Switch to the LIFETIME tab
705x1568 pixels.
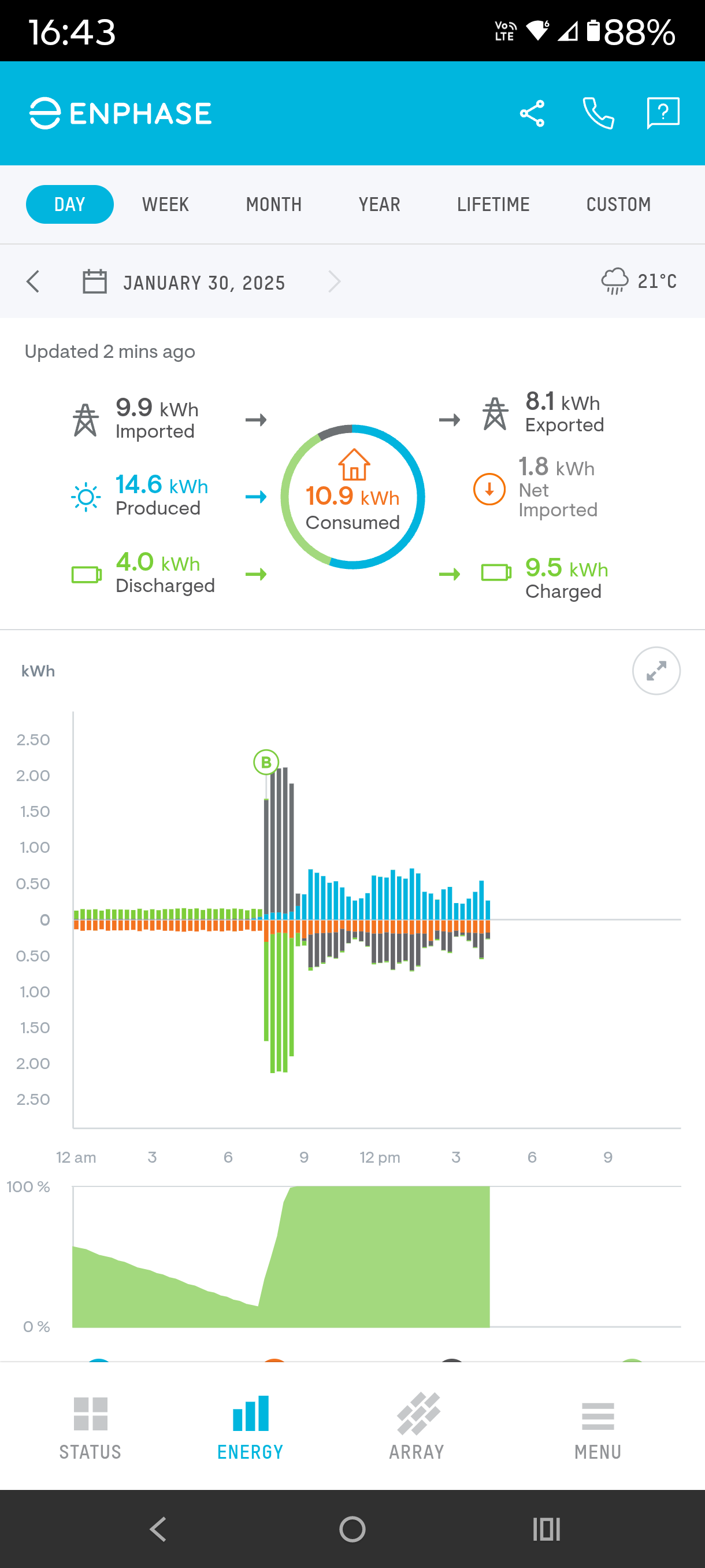pos(493,204)
